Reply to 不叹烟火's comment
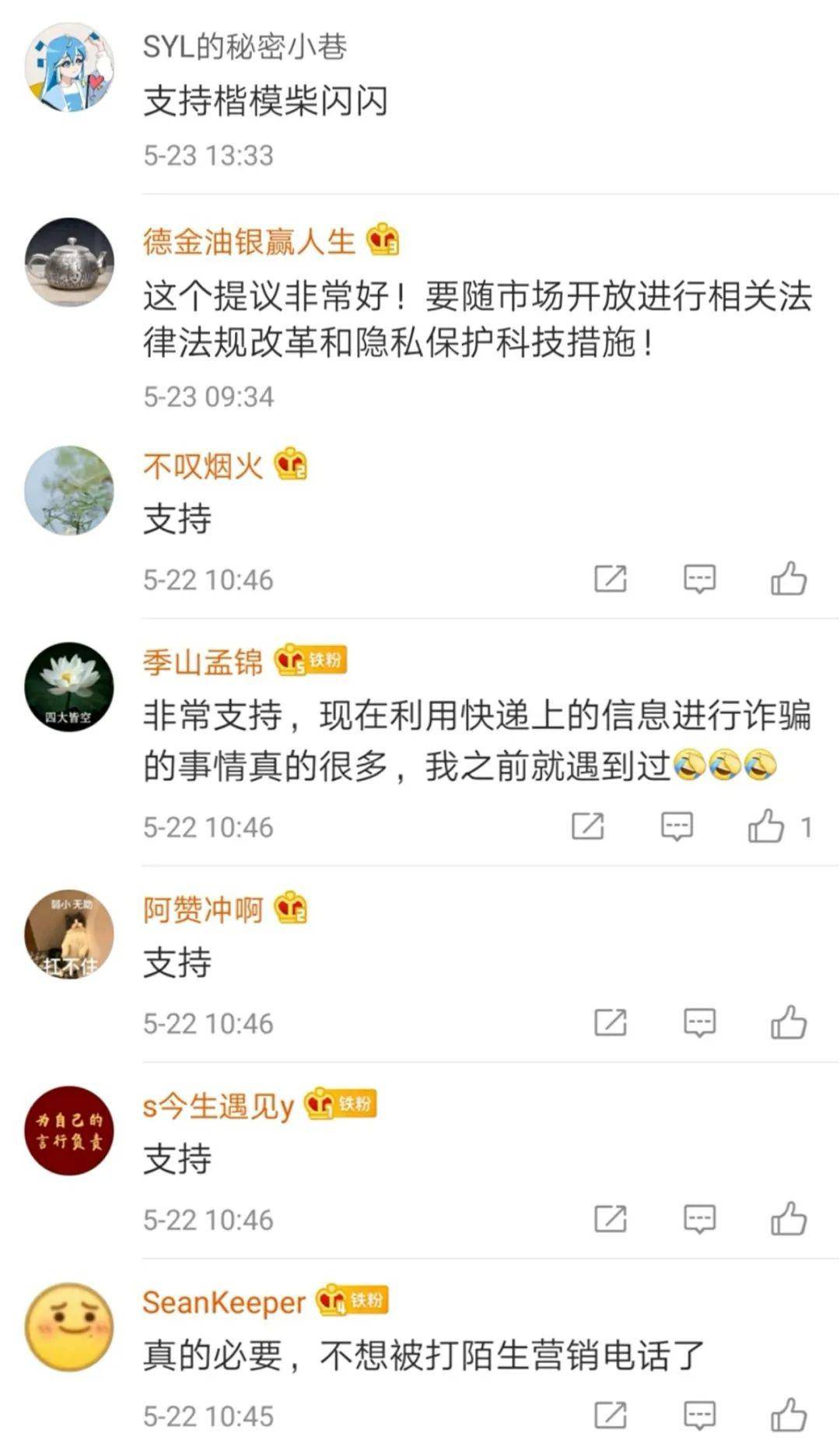This screenshot has width=840, height=1447. [699, 579]
